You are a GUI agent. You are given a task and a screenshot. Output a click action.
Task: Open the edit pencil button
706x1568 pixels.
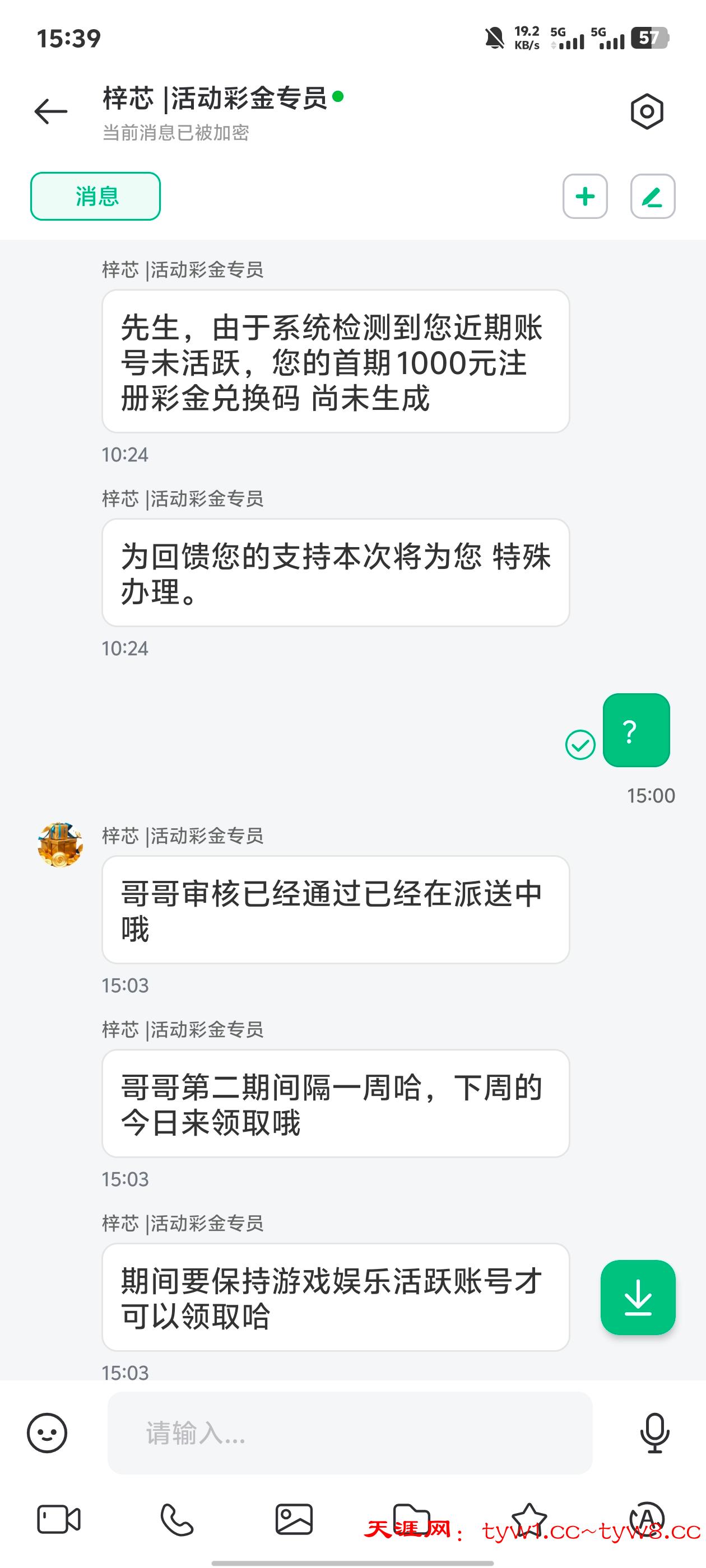652,196
